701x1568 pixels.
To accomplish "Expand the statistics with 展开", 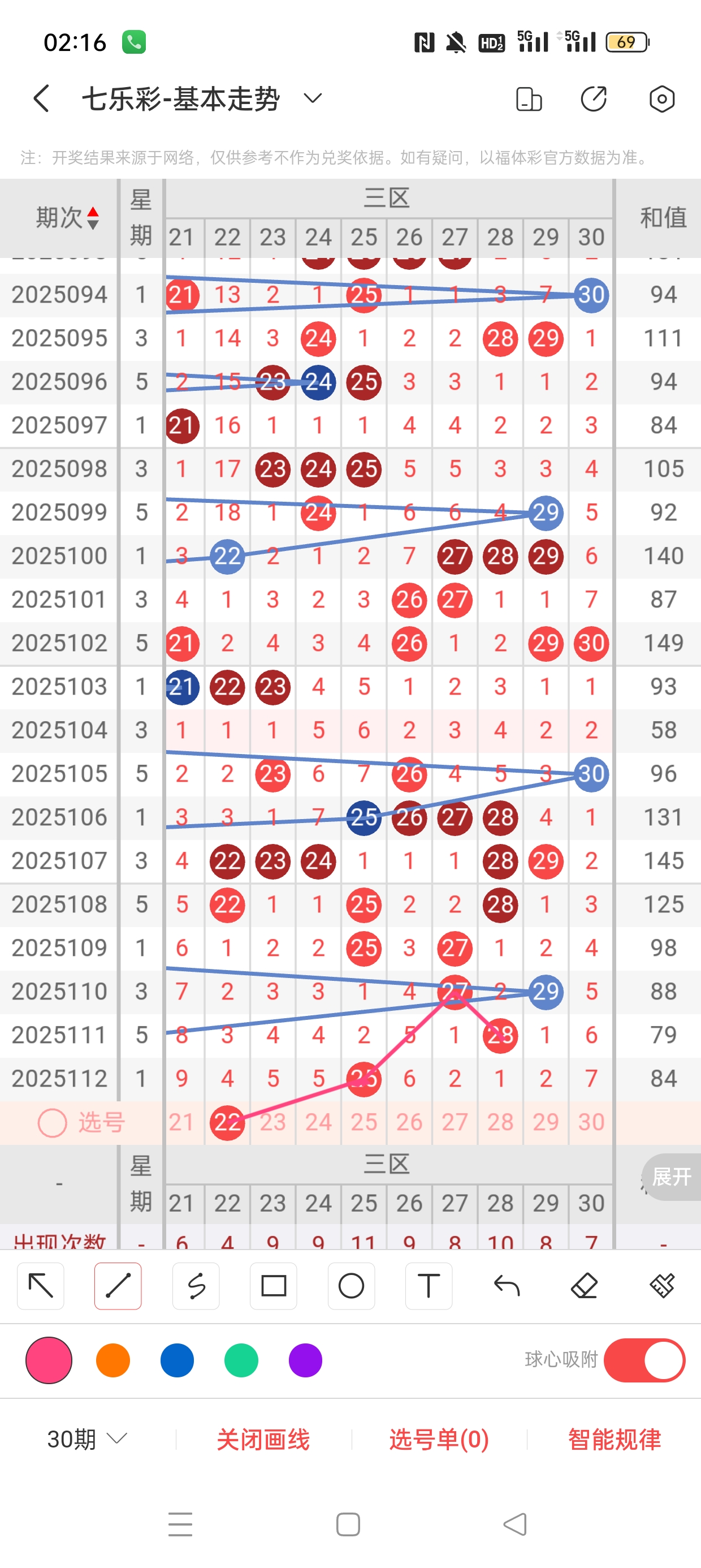I will 671,1177.
